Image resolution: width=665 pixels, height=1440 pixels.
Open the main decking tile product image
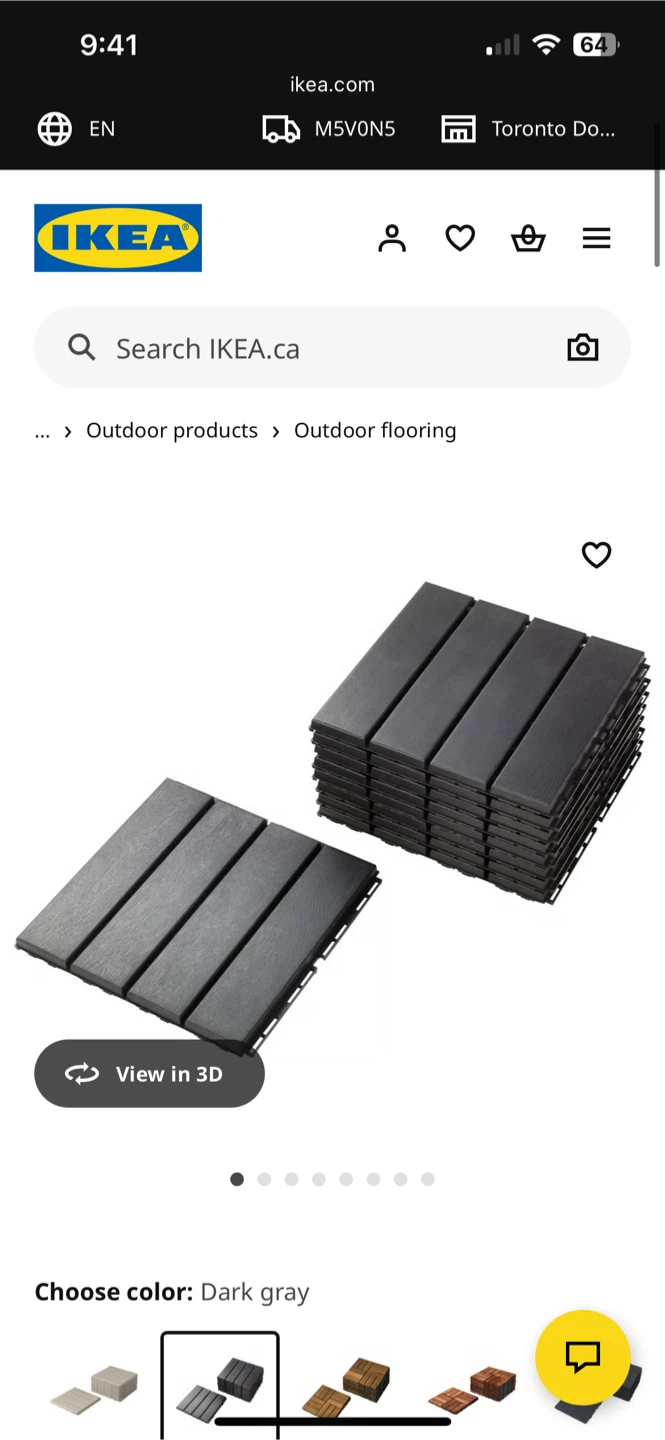pyautogui.click(x=332, y=815)
